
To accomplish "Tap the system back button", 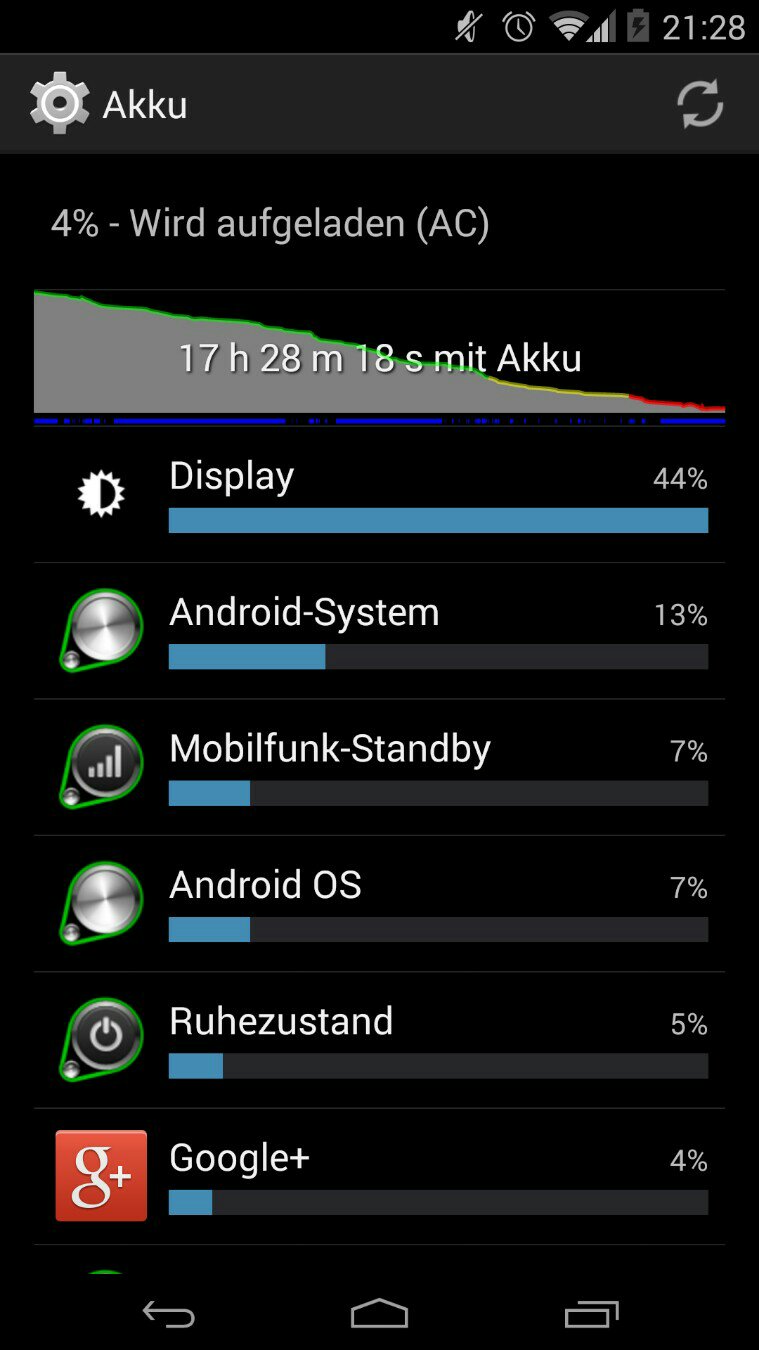I will (x=168, y=1313).
